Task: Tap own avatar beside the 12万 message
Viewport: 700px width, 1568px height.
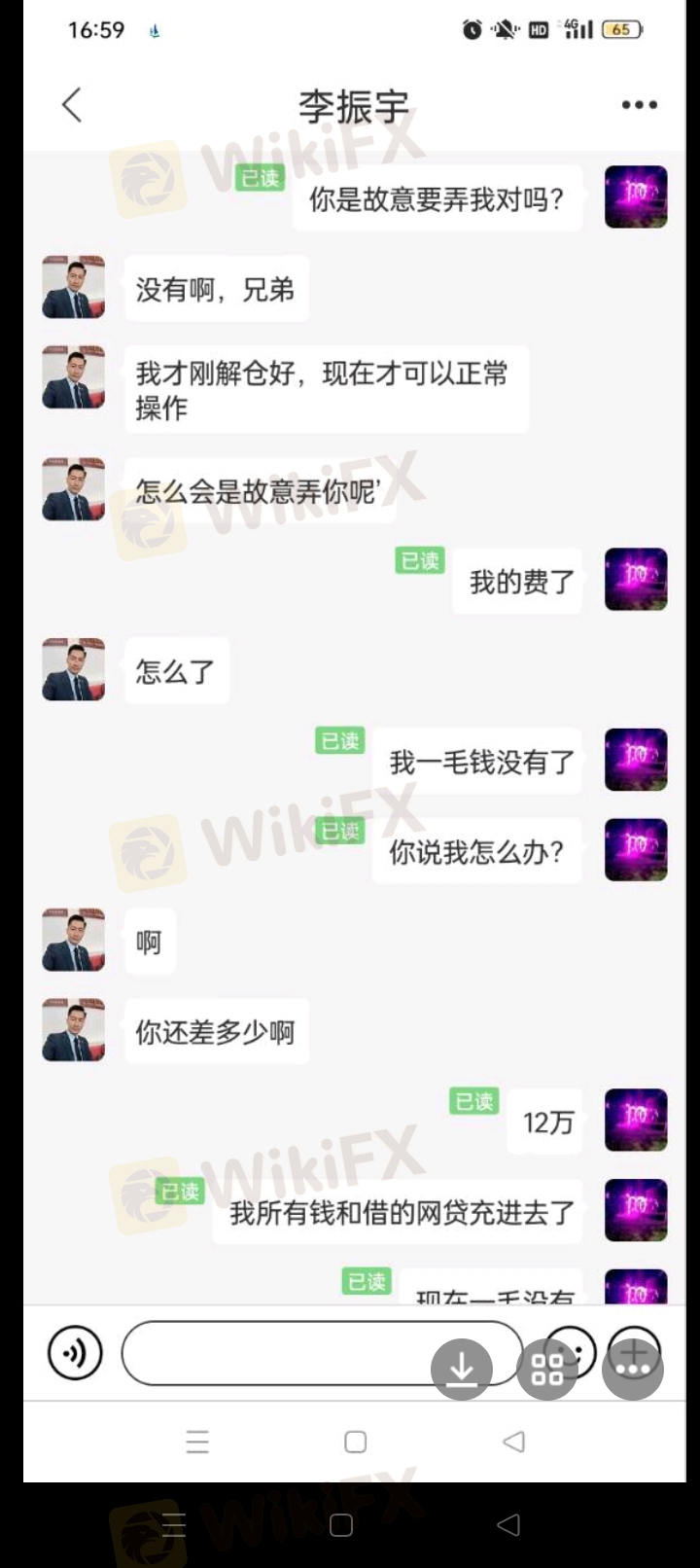Action: 636,1121
